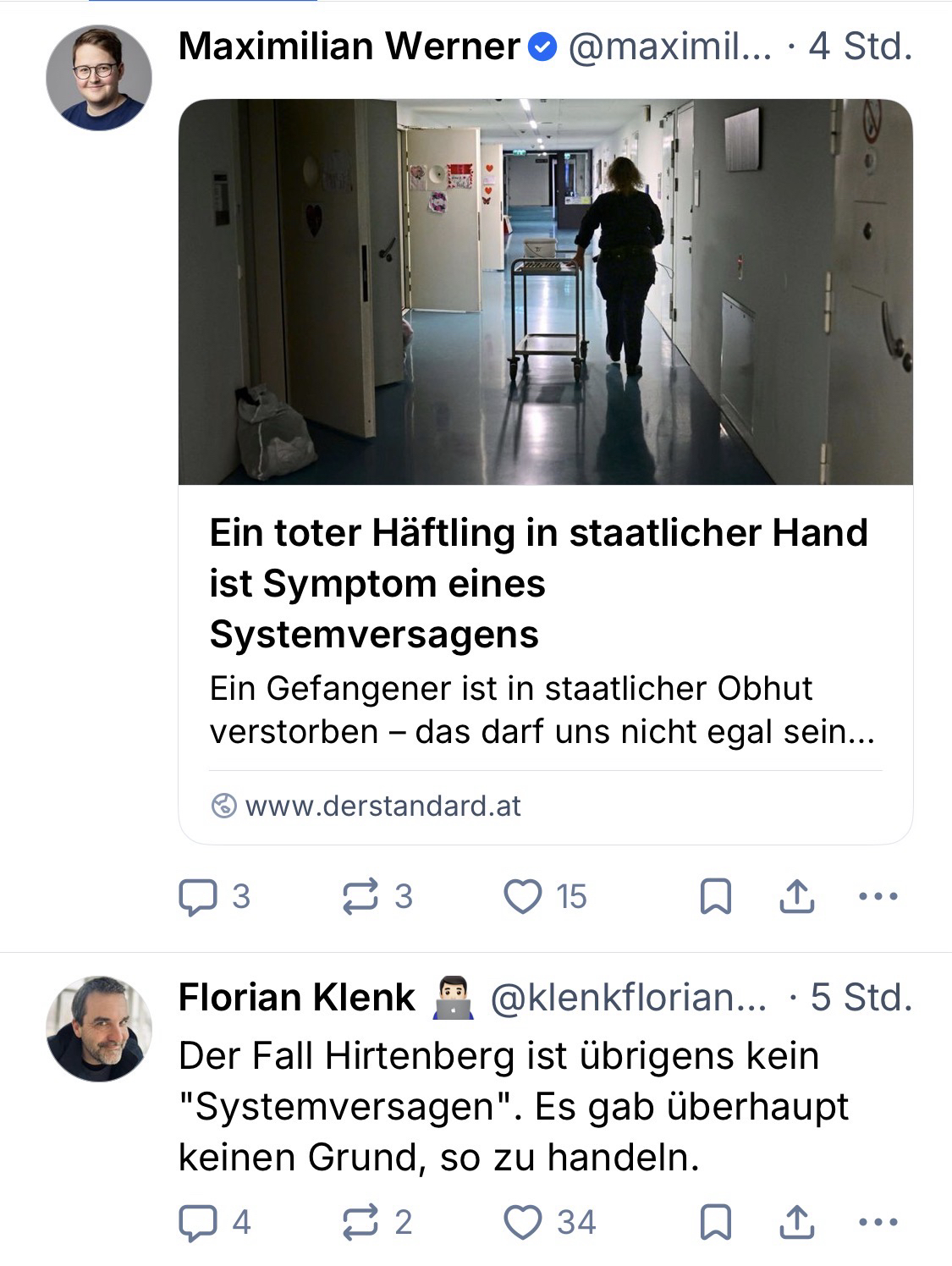
Task: Repost Maximilian Werner's post
Action: pyautogui.click(x=360, y=897)
